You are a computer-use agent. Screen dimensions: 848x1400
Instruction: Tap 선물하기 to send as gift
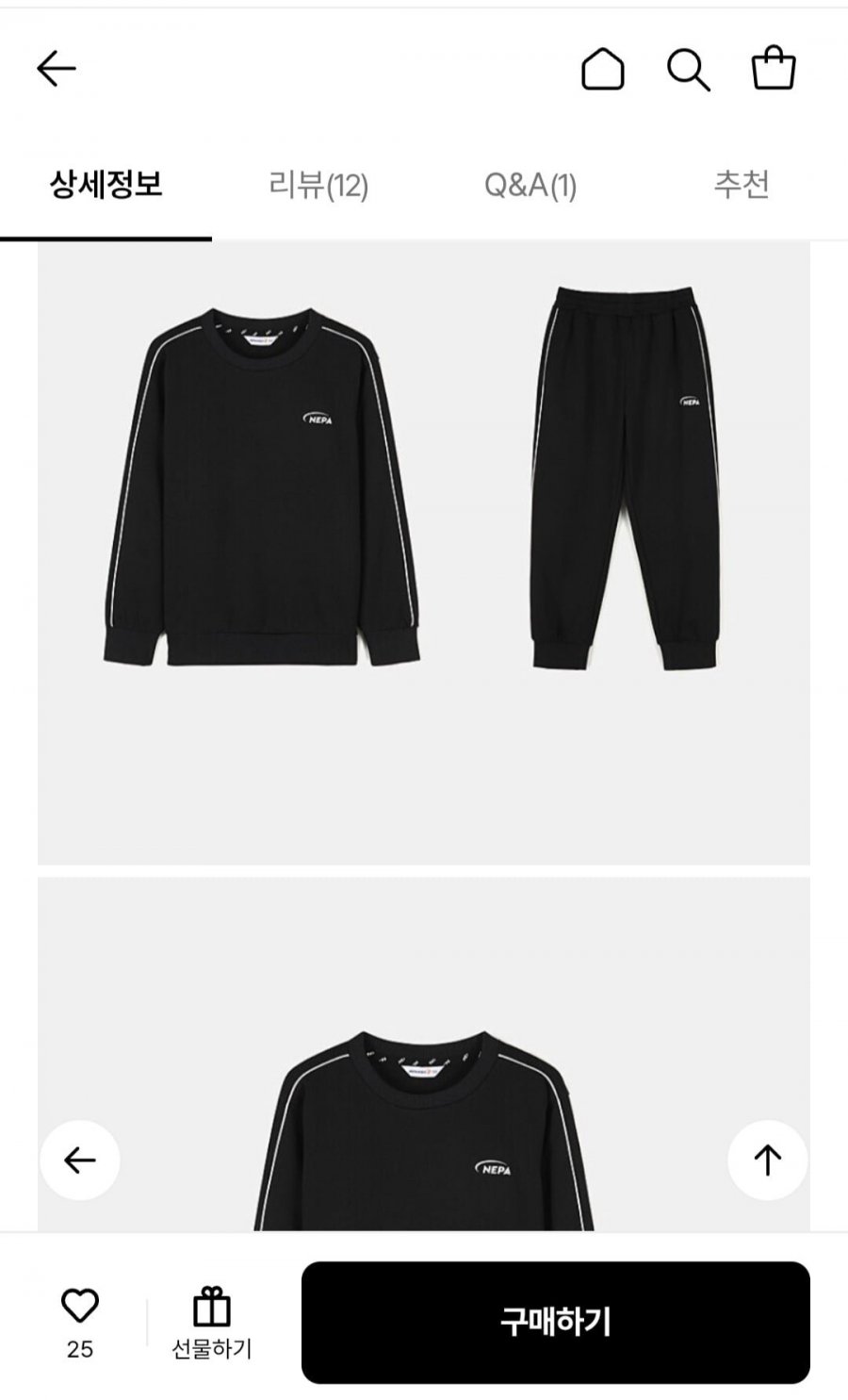click(x=211, y=1324)
